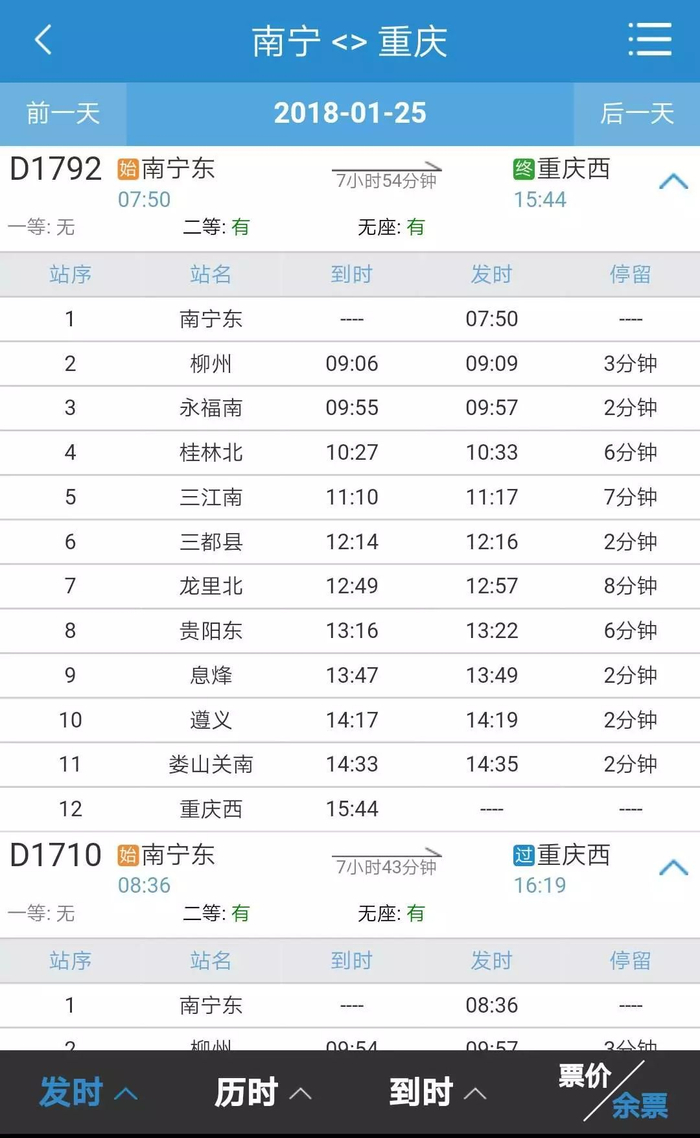This screenshot has width=700, height=1138.
Task: Go to the previous day (前一天)
Action: pyautogui.click(x=63, y=113)
